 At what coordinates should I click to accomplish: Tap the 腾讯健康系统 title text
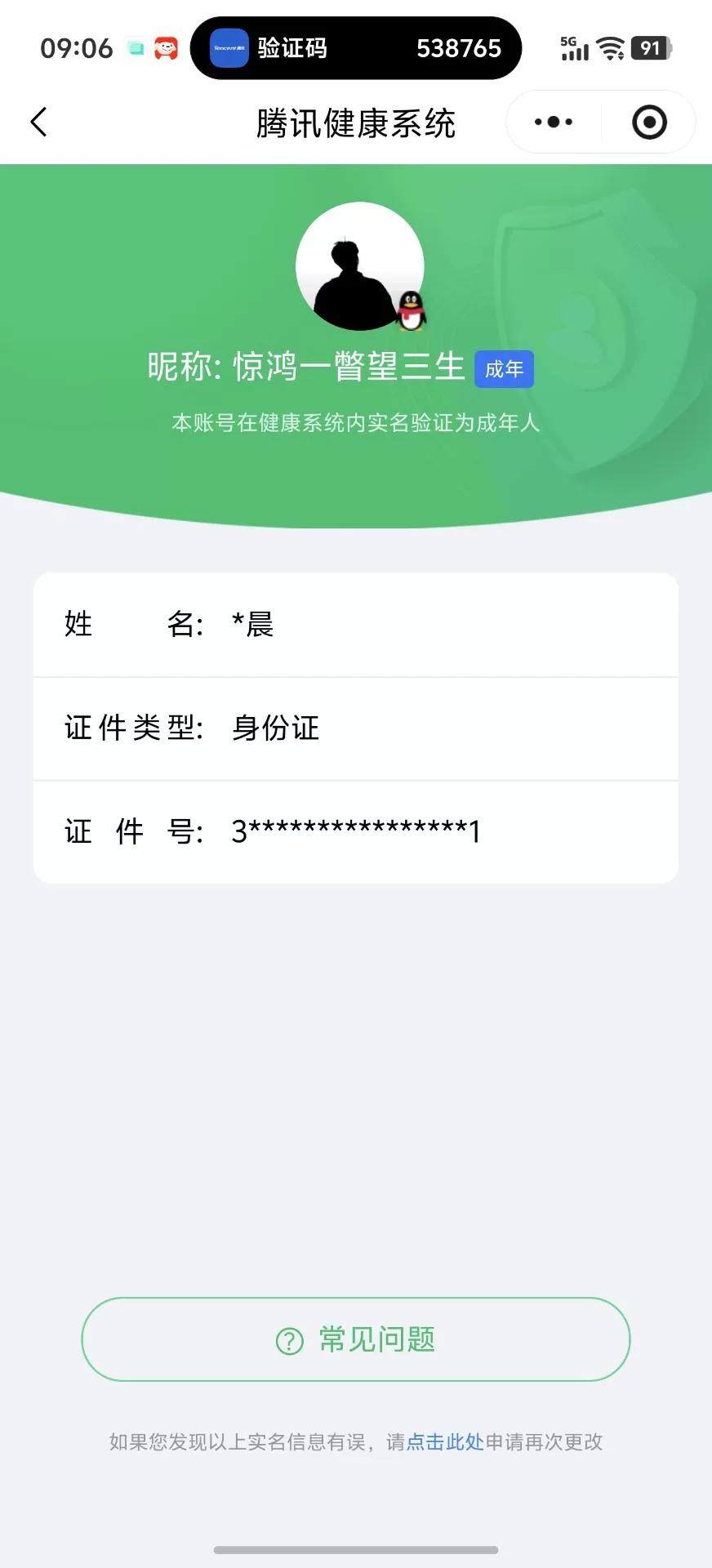[355, 122]
